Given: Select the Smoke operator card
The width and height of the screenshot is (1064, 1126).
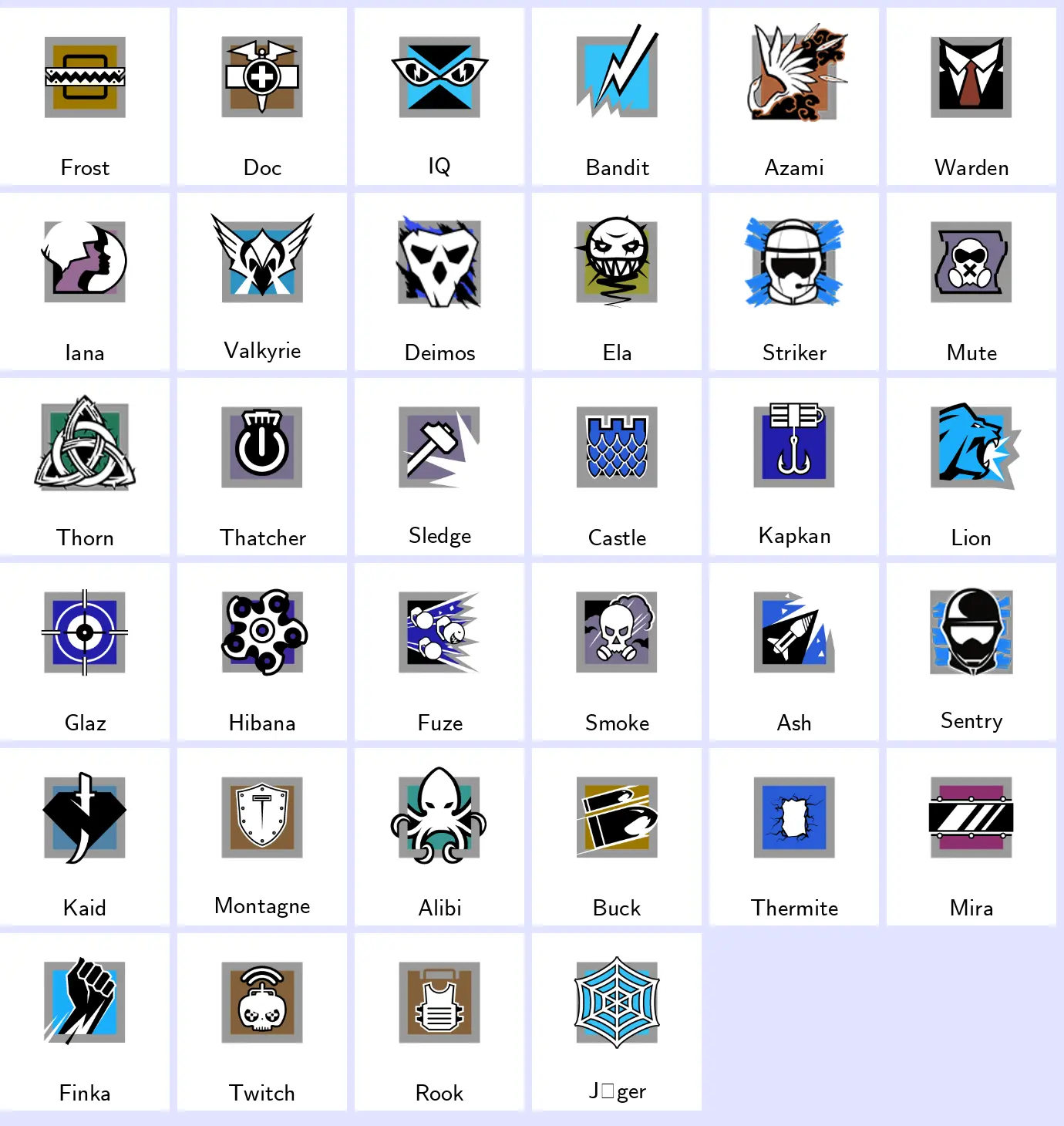Looking at the screenshot, I should pos(617,652).
